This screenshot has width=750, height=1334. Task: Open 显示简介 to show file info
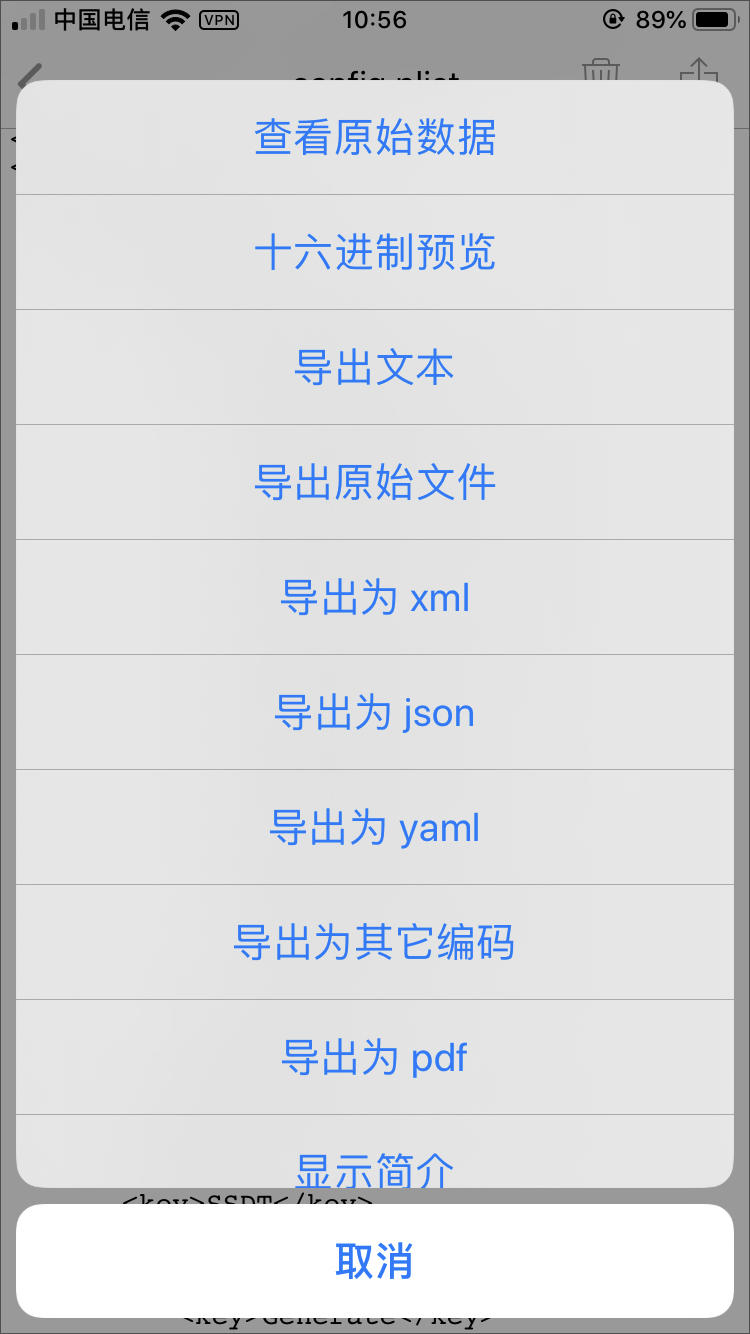point(375,1167)
